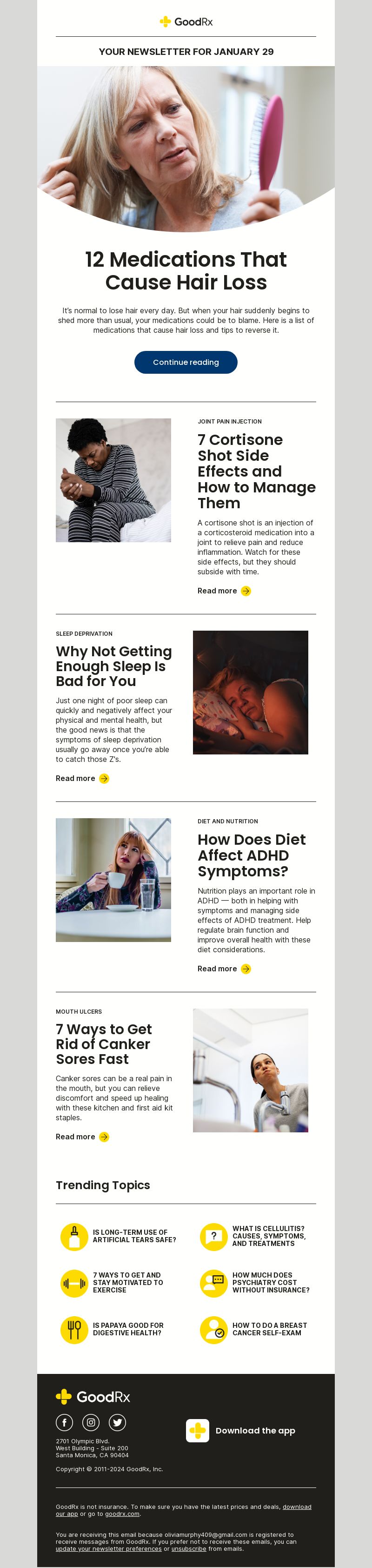372x1568 pixels.
Task: Open the woman holding wrist article image
Action: (x=113, y=480)
